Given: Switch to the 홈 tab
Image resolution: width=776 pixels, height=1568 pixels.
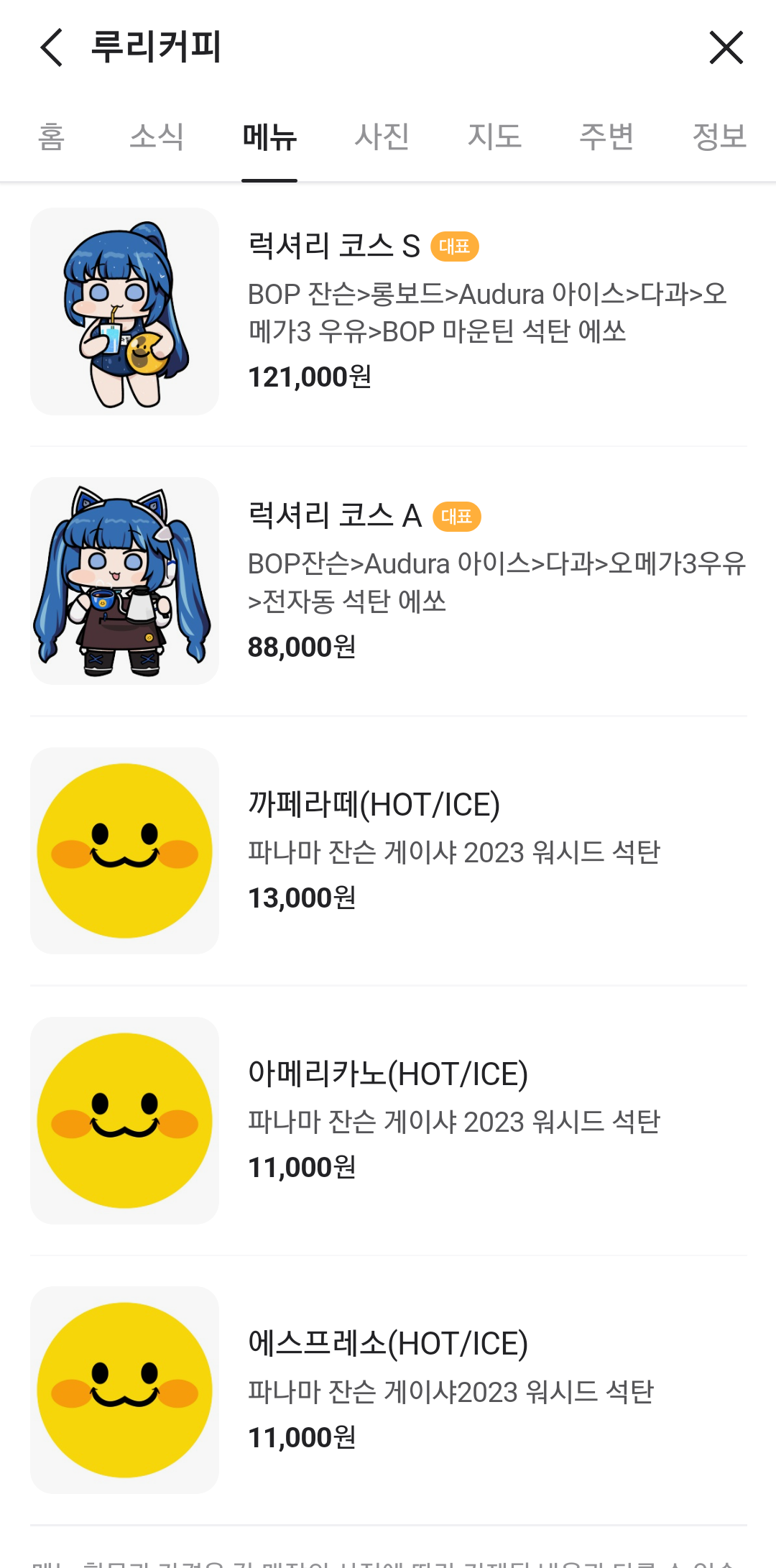Looking at the screenshot, I should (x=51, y=137).
